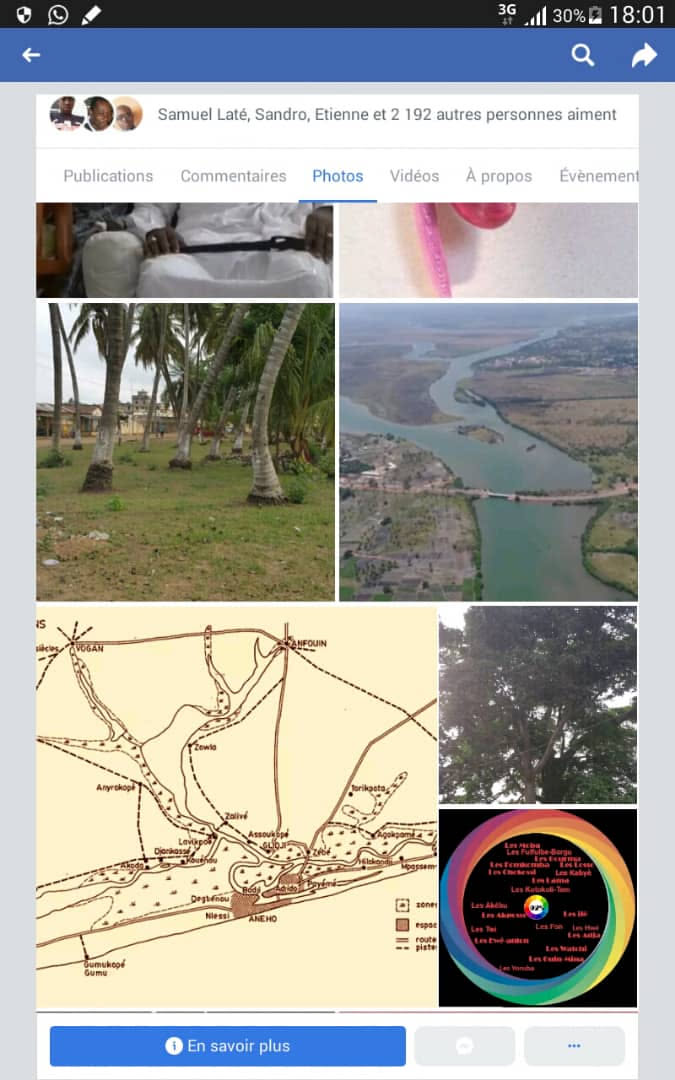The image size is (675, 1080).
Task: Open the three-dot more options button
Action: tap(574, 1046)
